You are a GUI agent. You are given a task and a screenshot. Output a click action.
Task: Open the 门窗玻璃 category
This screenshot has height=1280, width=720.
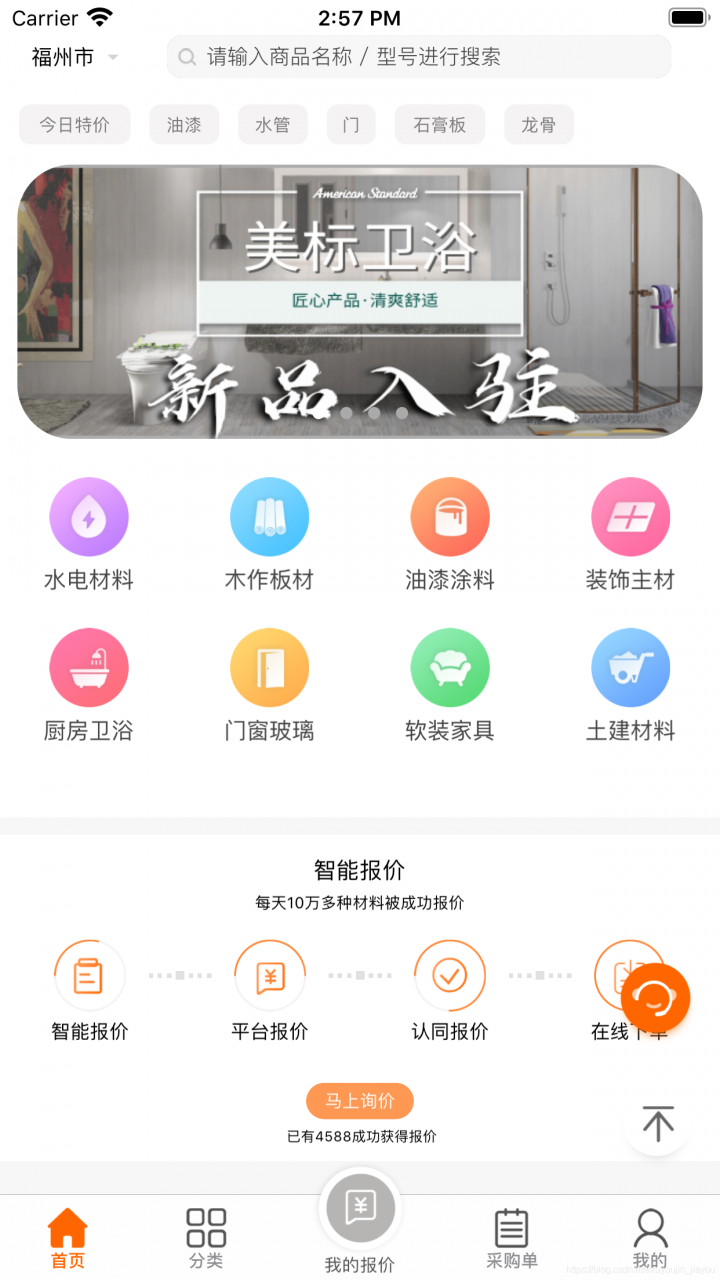coord(269,685)
